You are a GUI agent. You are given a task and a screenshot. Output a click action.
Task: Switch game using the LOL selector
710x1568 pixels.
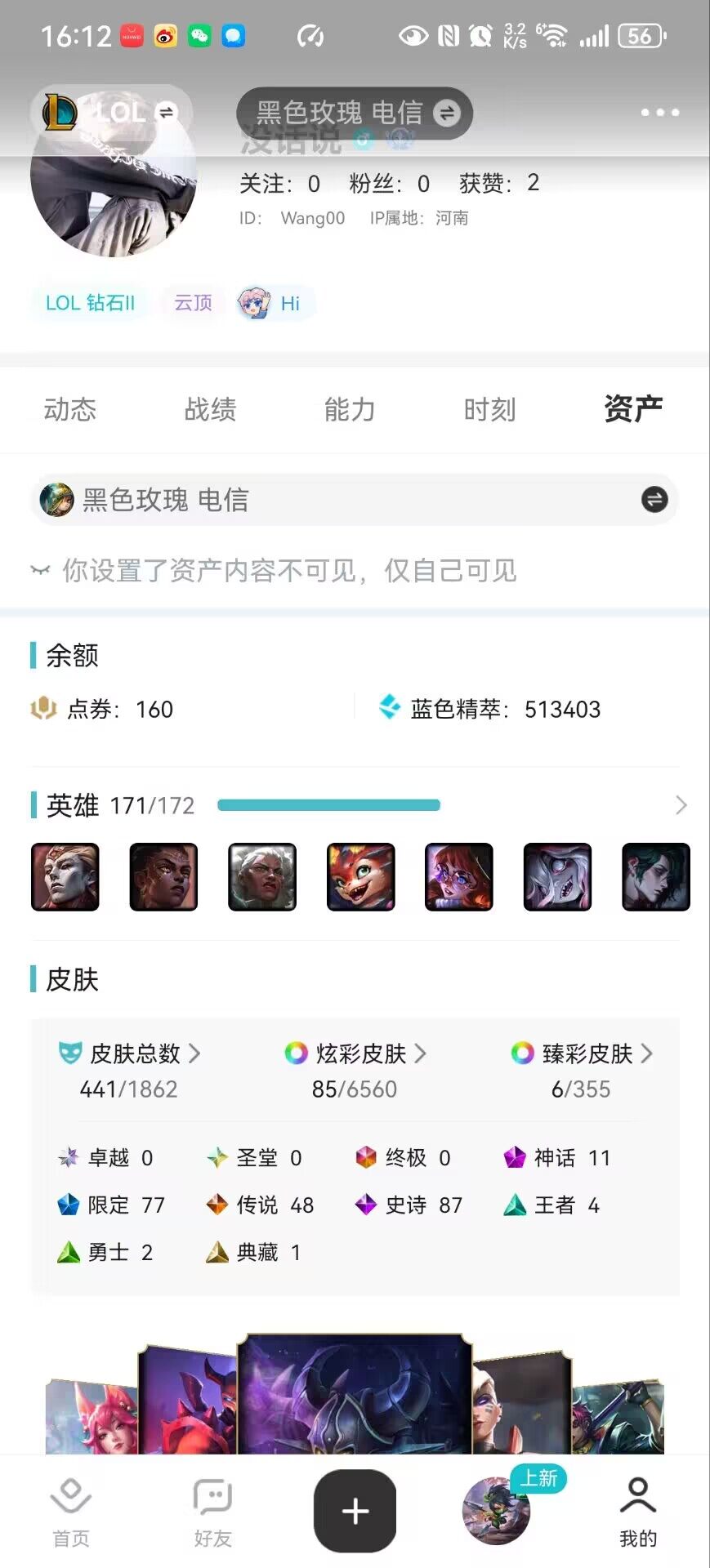click(111, 112)
